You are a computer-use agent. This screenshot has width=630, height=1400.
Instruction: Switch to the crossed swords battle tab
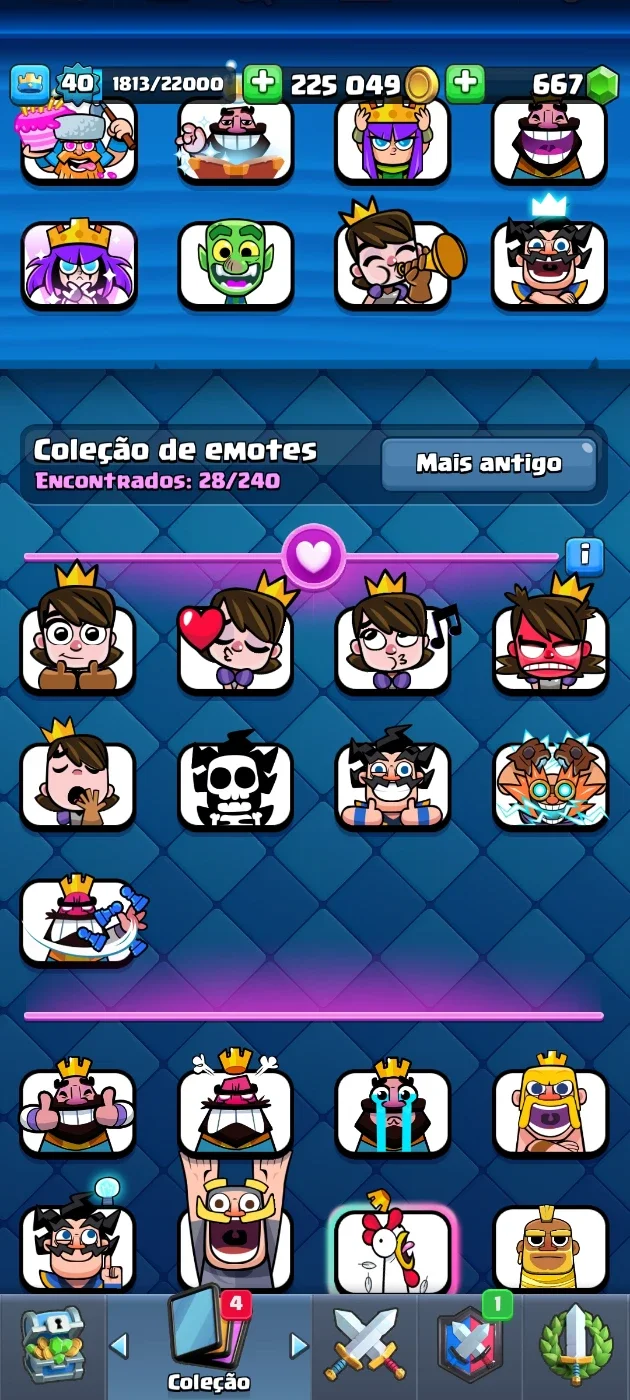click(365, 1347)
